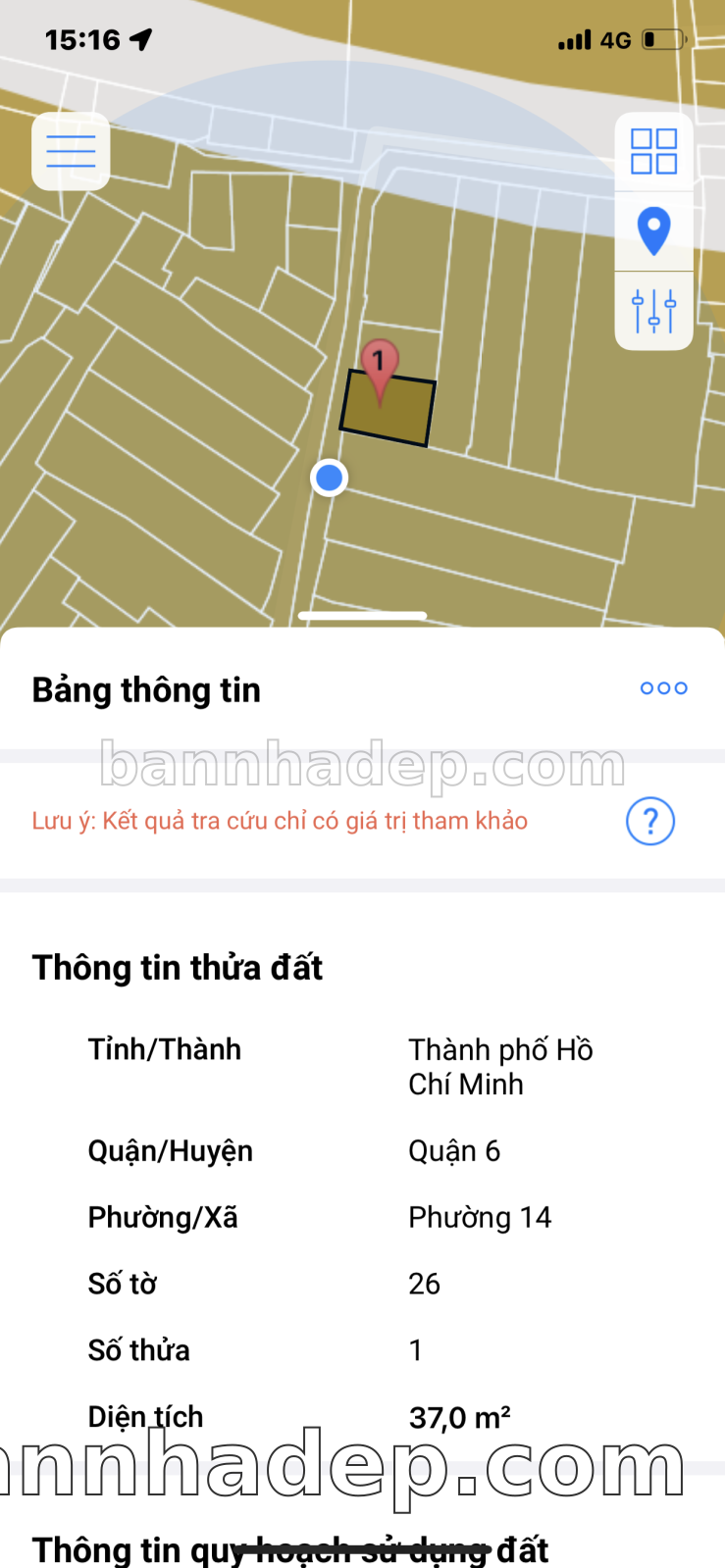Screen dimensions: 725x1568
Task: Open the map filter sliders settings
Action: (x=653, y=311)
